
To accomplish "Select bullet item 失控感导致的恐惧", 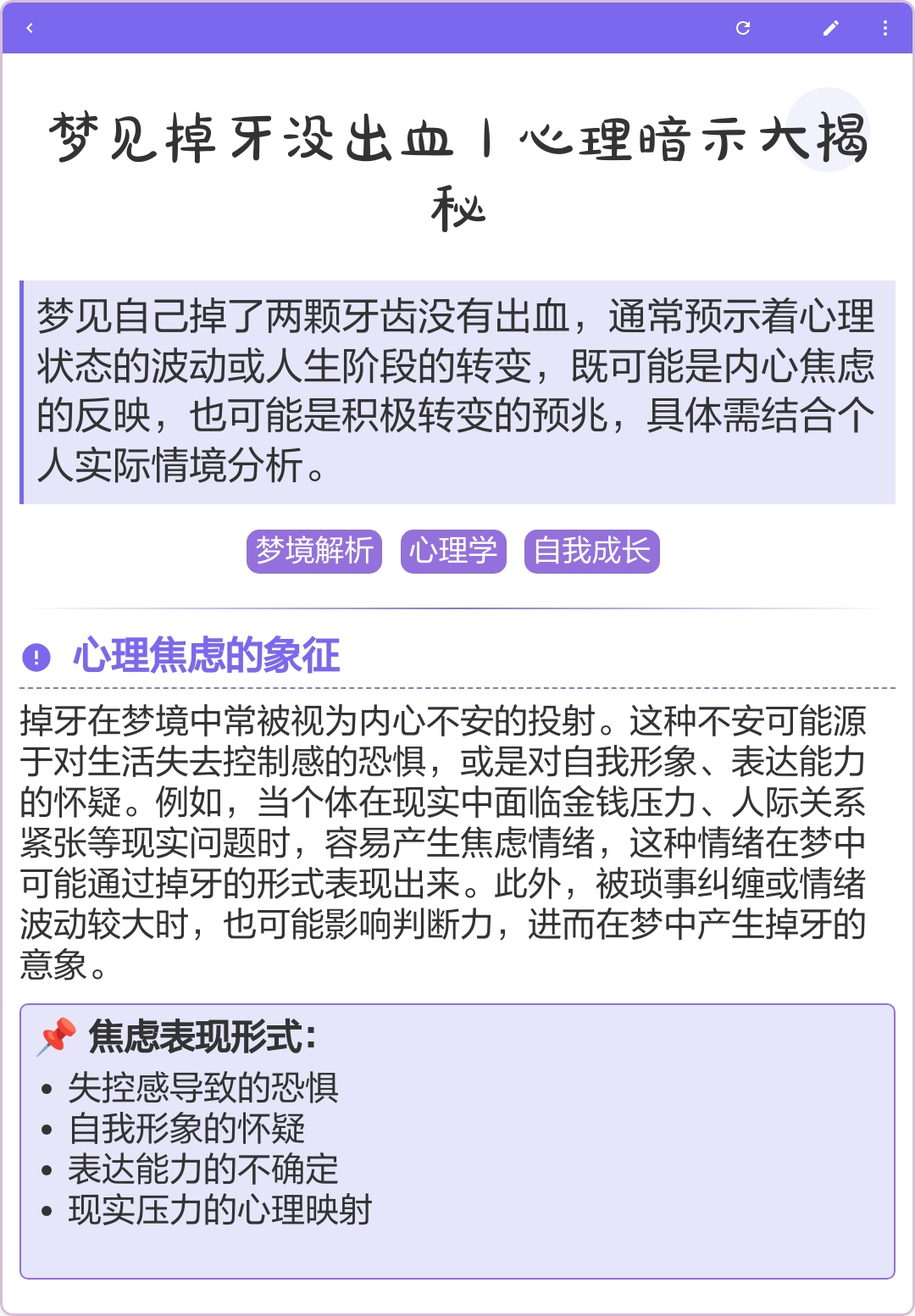I will [204, 1090].
